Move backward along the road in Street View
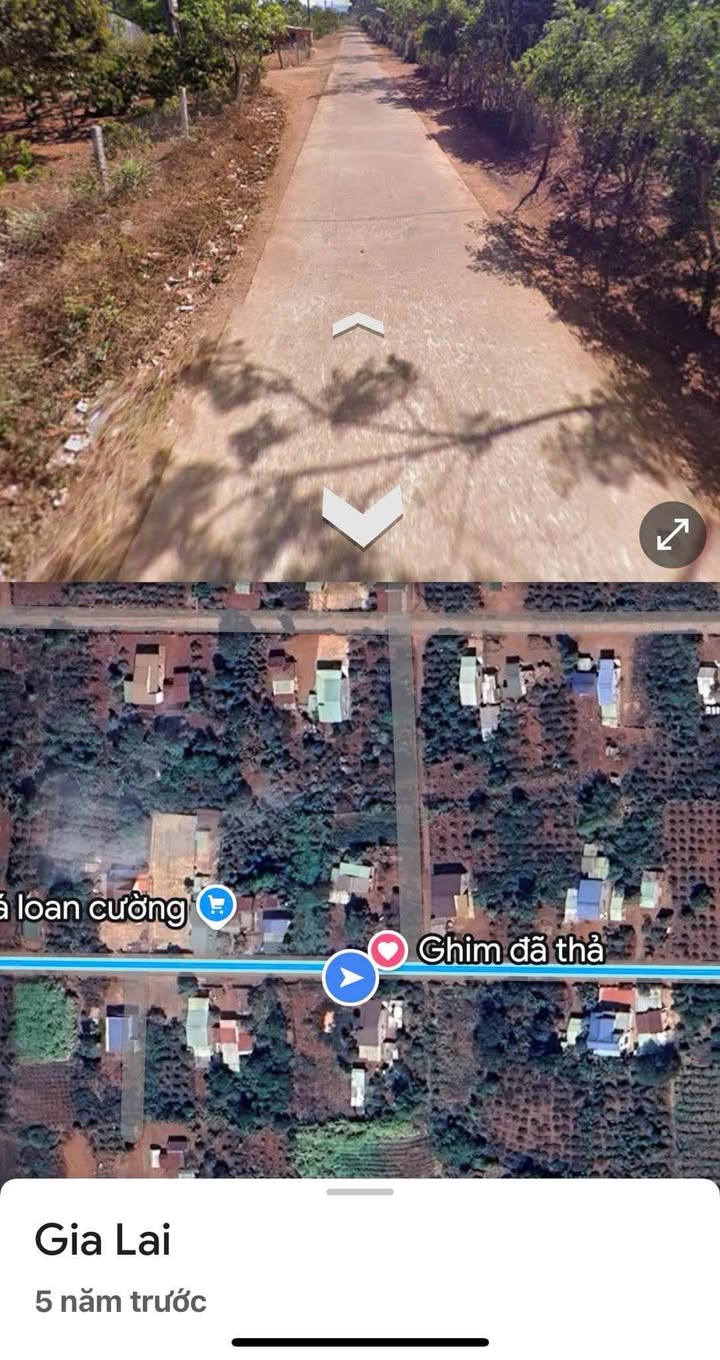The image size is (720, 1360). click(362, 515)
